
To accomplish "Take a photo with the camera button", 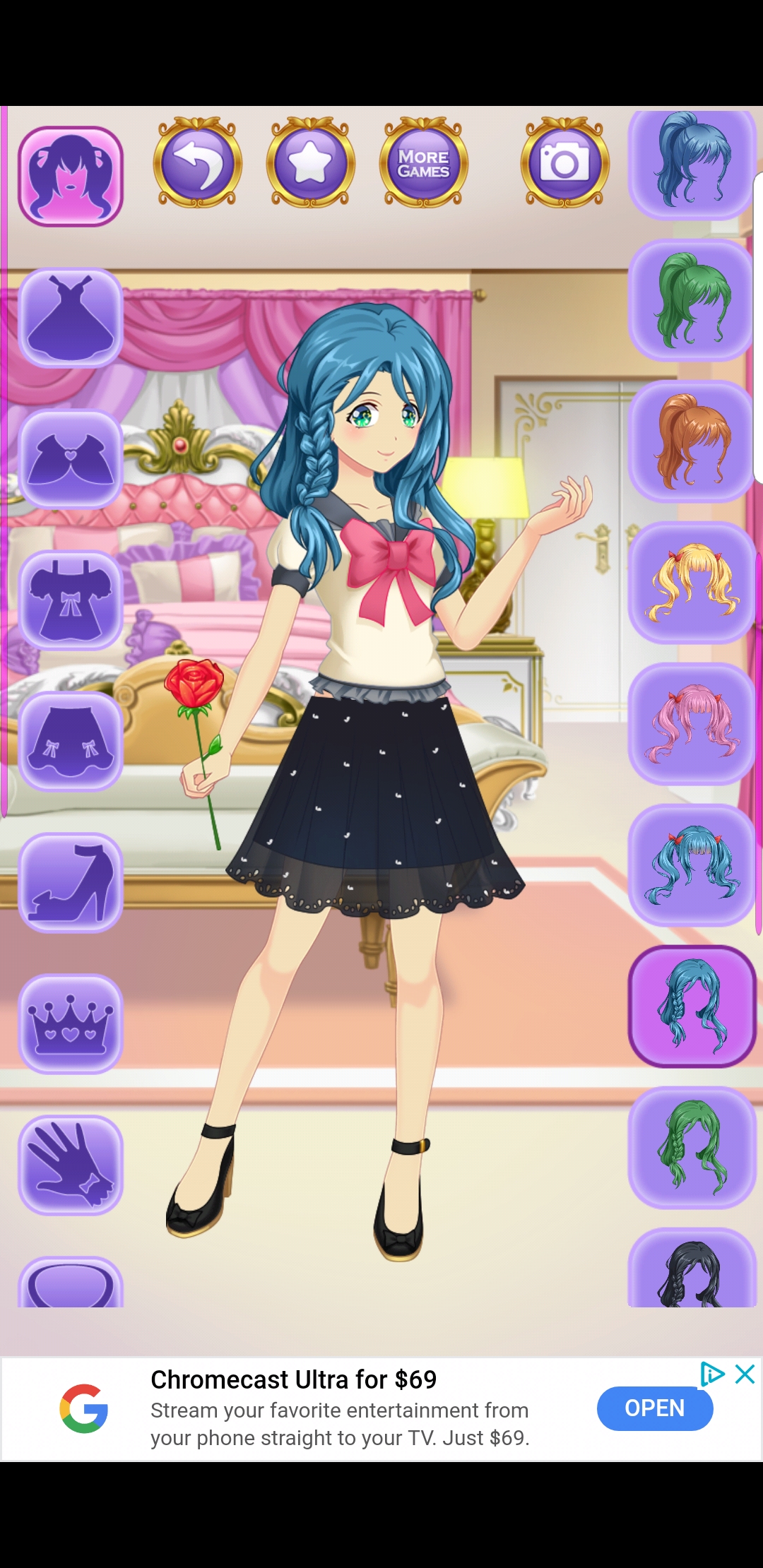I will tap(565, 162).
